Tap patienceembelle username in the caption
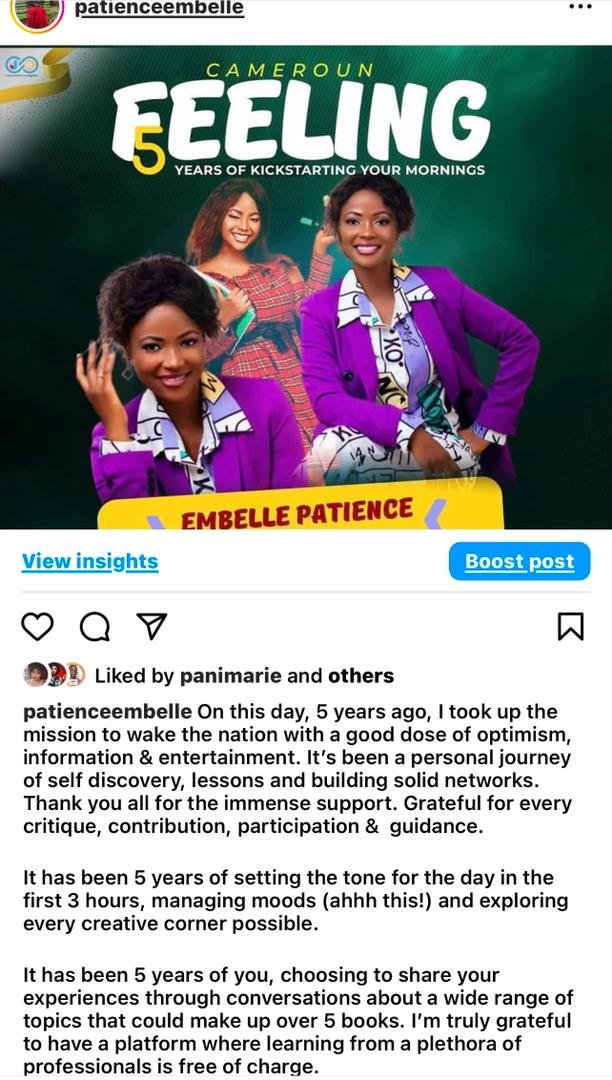Image resolution: width=612 pixels, height=1080 pixels. 107,712
